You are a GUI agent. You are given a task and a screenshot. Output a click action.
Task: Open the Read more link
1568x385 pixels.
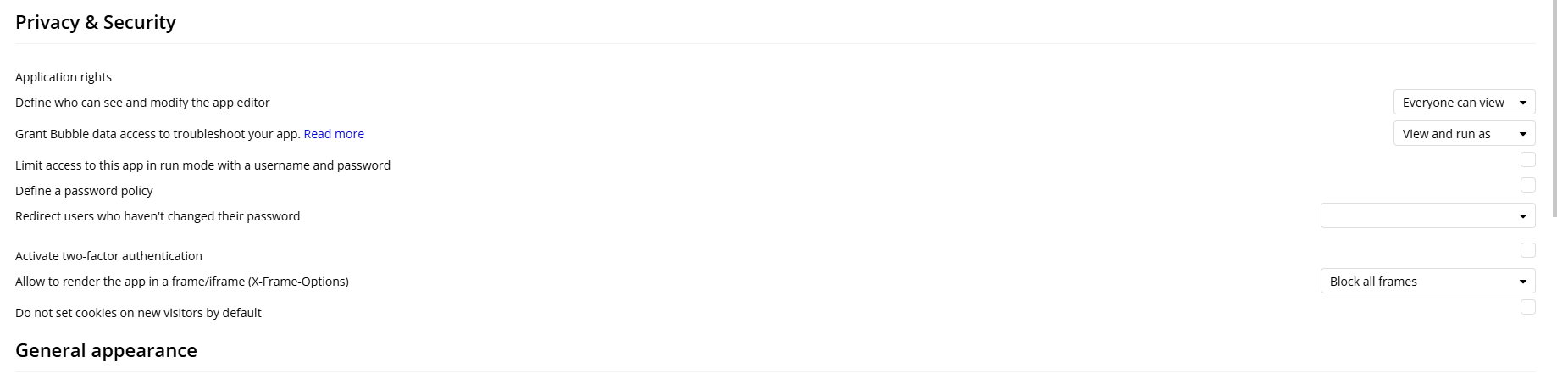click(x=334, y=134)
